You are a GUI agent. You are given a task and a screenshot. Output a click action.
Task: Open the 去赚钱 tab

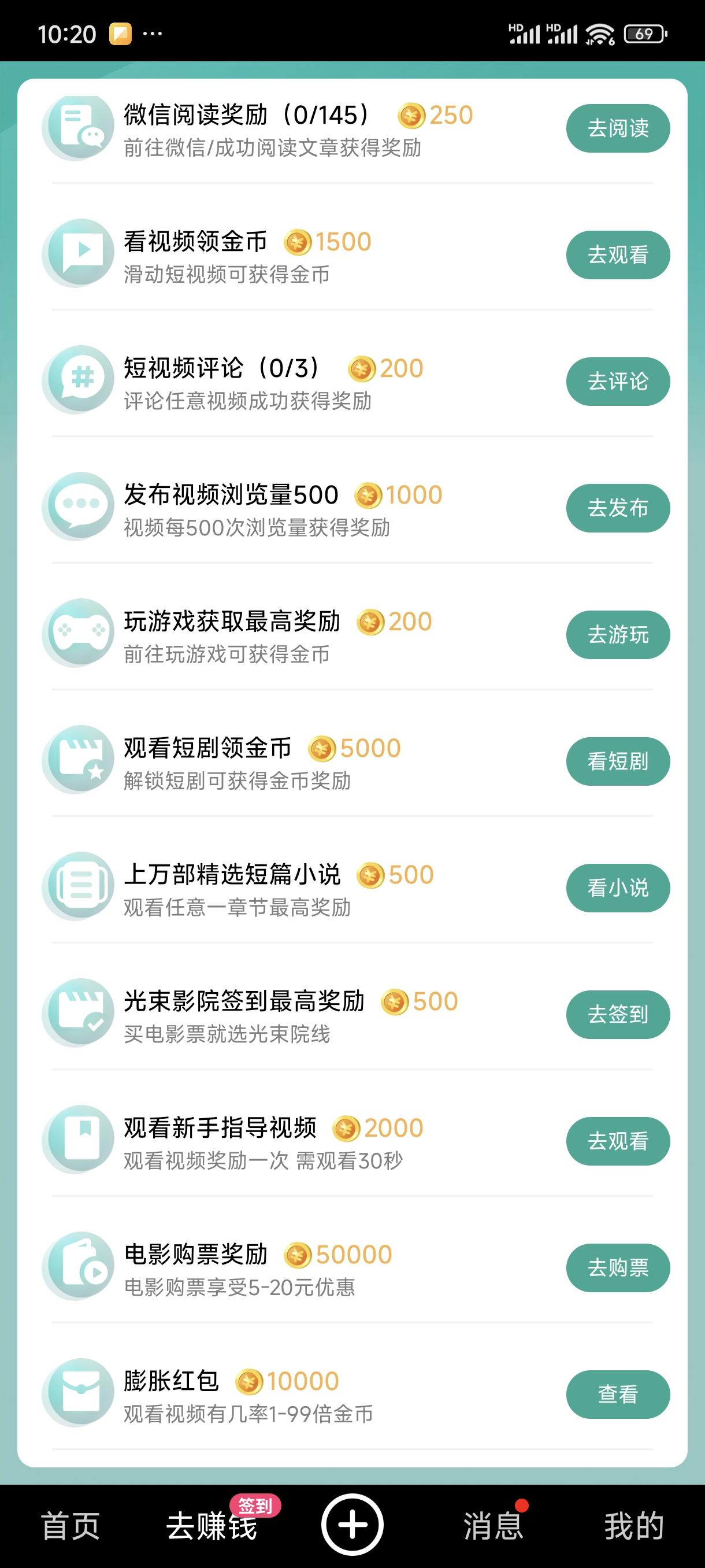pyautogui.click(x=211, y=1526)
